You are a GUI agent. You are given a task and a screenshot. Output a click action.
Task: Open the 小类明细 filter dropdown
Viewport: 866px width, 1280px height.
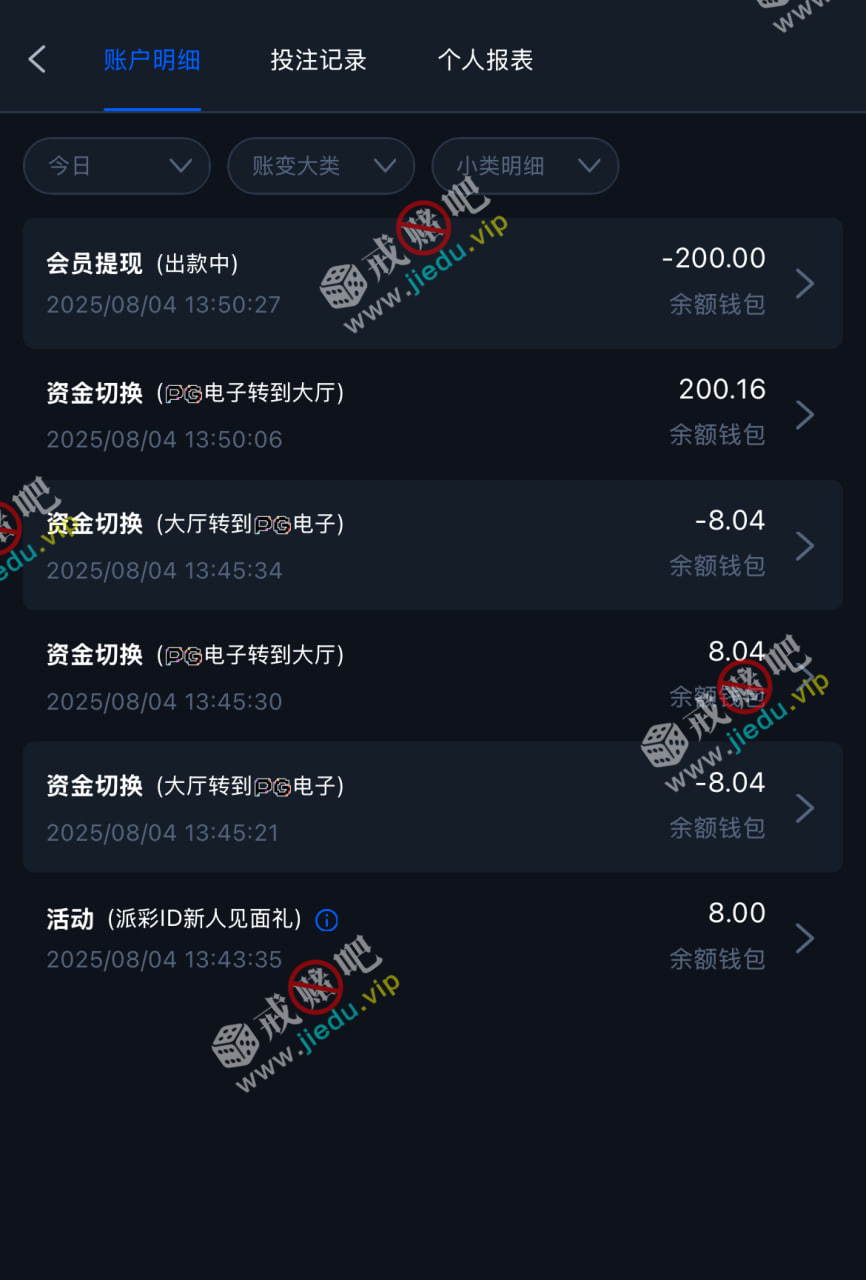525,166
